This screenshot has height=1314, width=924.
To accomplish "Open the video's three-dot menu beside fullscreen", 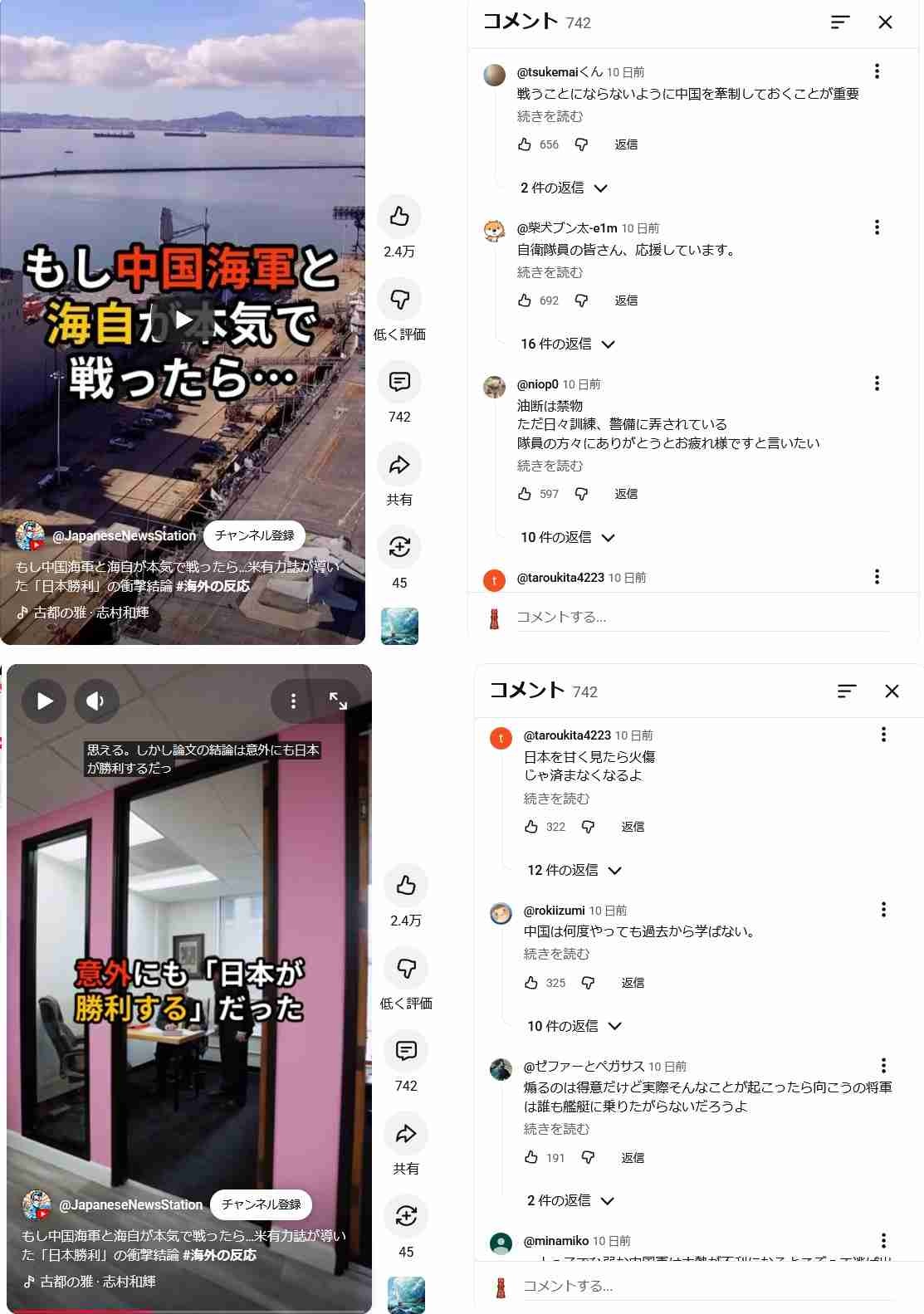I will tap(293, 701).
